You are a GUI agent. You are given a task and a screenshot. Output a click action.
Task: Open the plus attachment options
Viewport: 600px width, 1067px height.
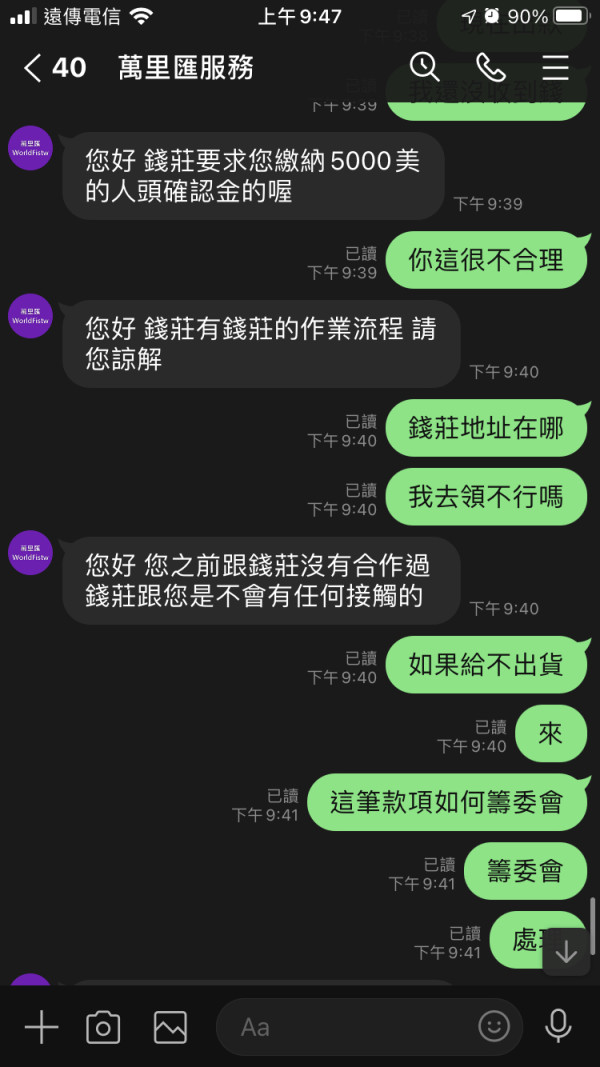pyautogui.click(x=41, y=1026)
